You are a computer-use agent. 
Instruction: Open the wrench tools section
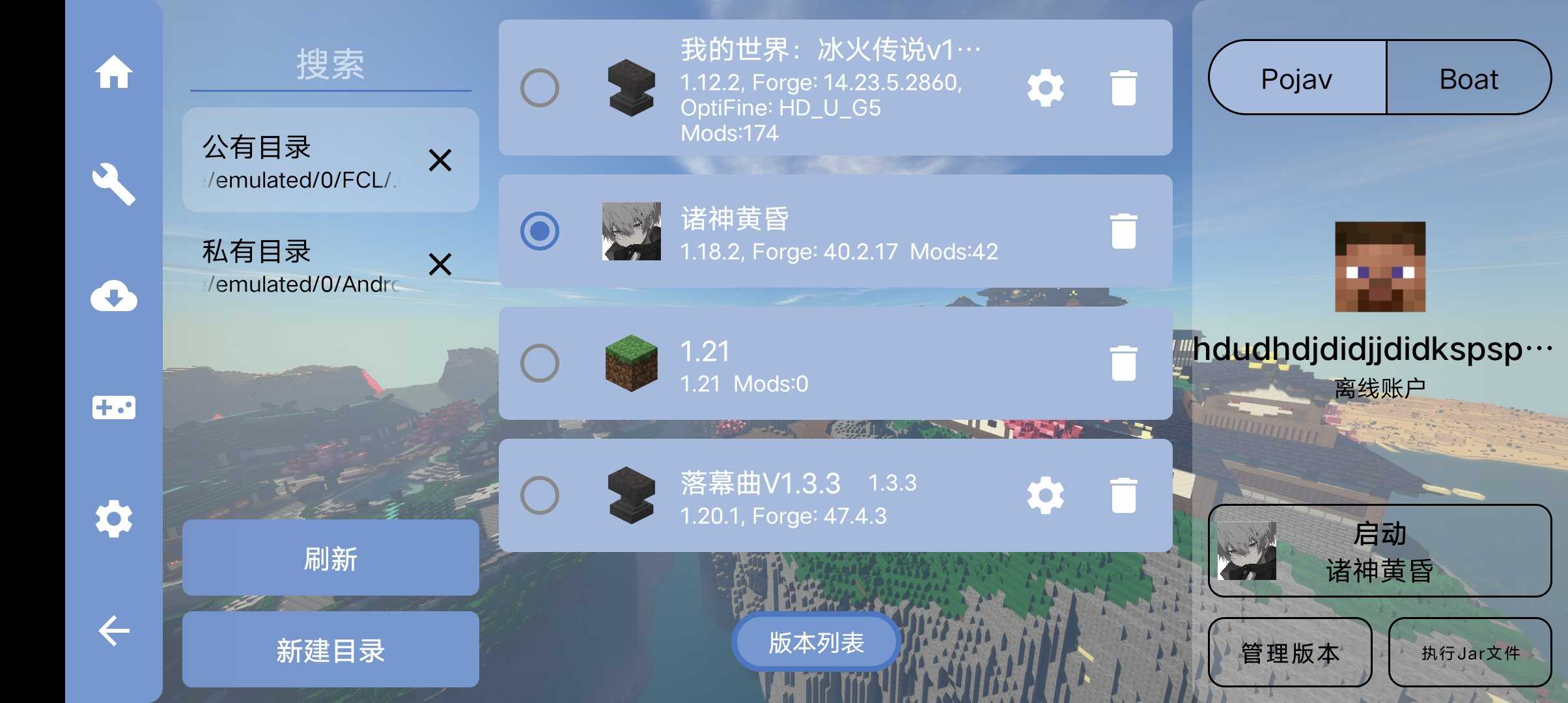(114, 184)
